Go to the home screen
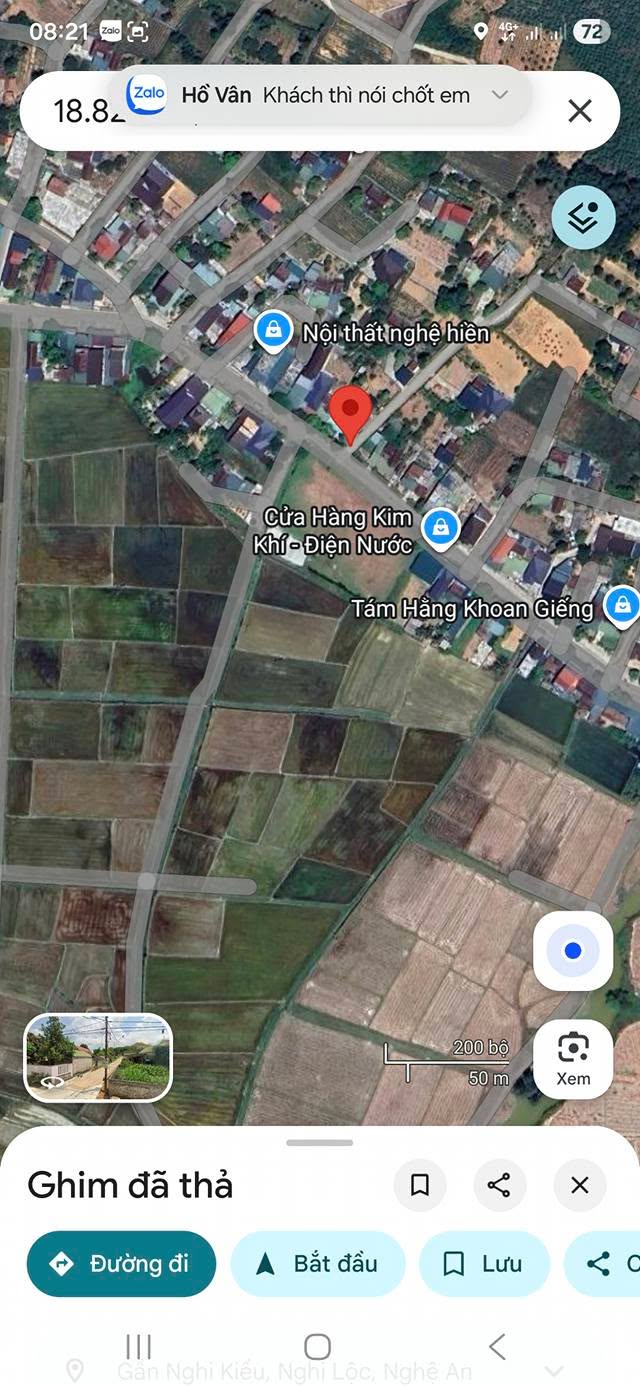Viewport: 640px width, 1386px height. click(x=317, y=1346)
